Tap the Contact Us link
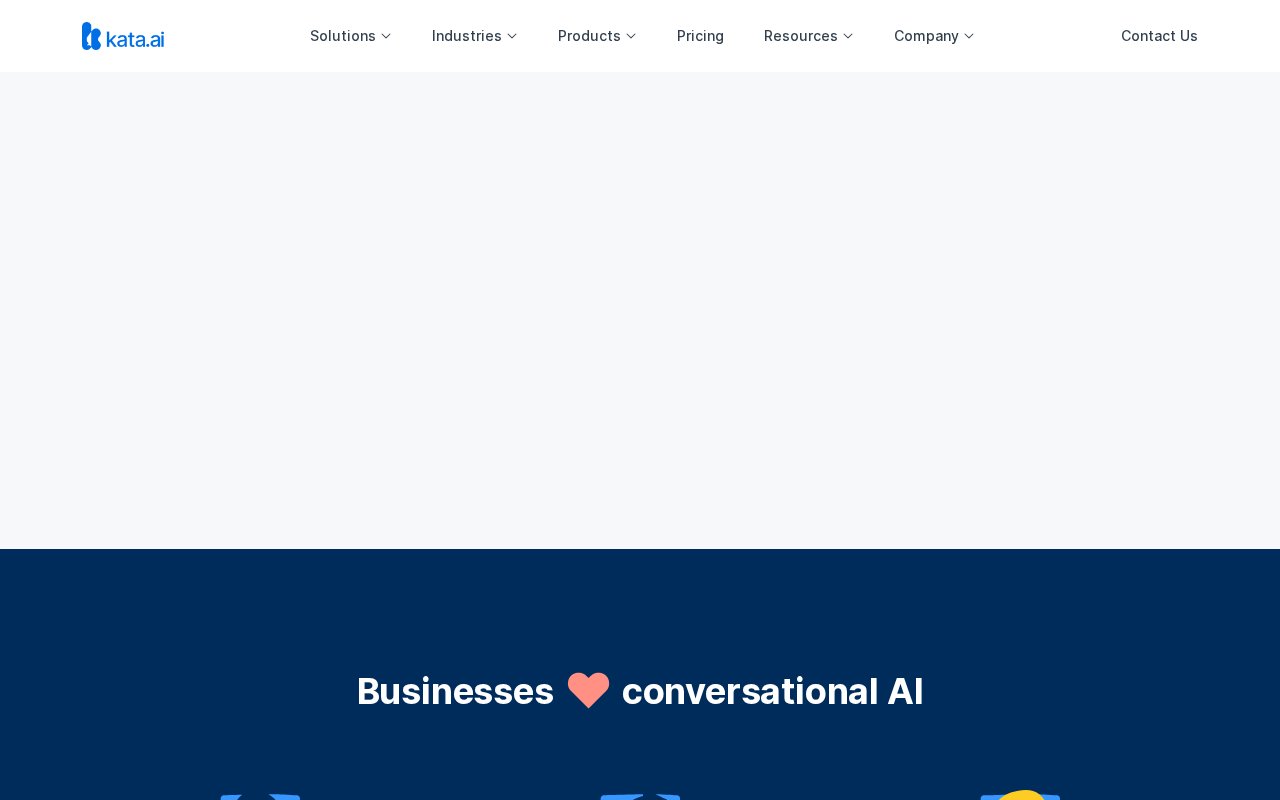Image resolution: width=1280 pixels, height=800 pixels. (x=1158, y=36)
